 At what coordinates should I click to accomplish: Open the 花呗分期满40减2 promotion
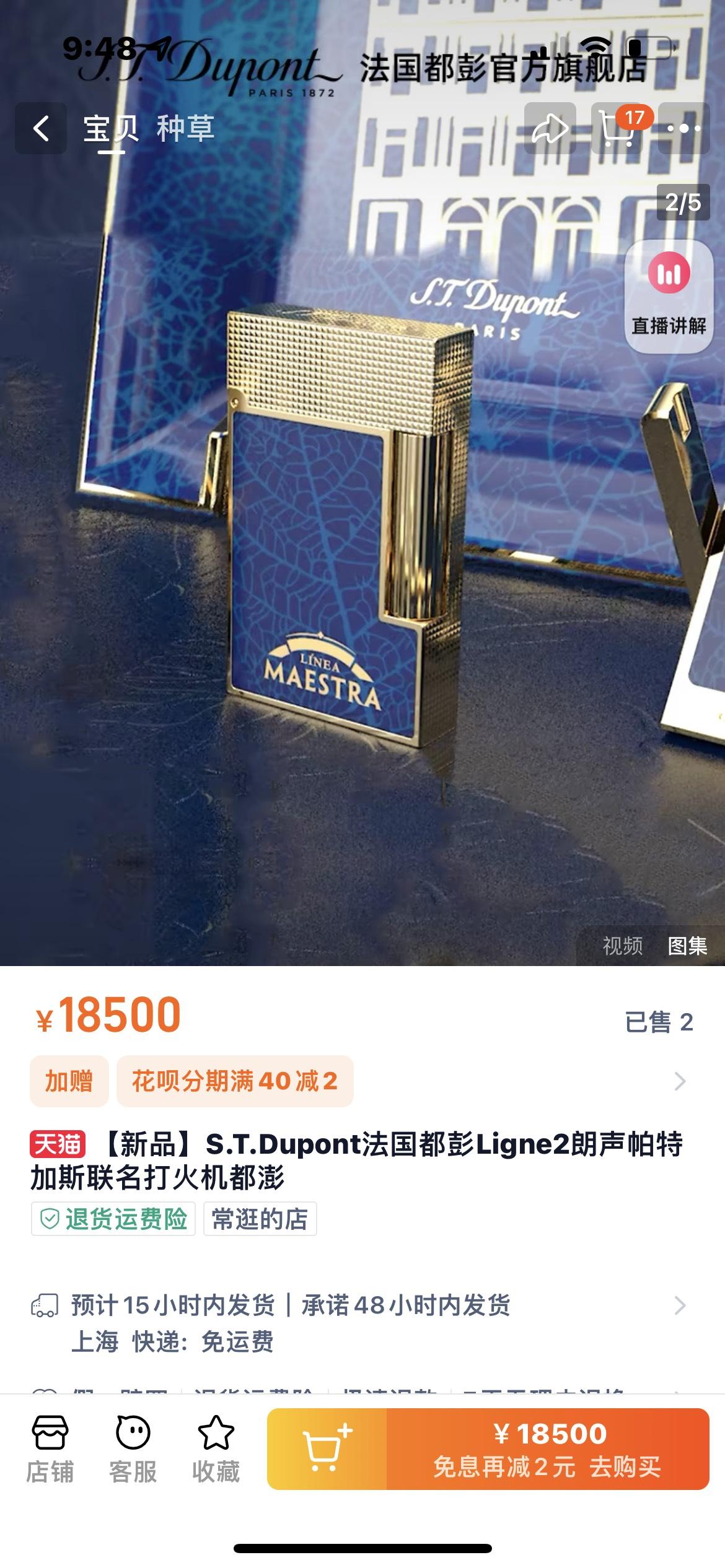click(235, 1081)
